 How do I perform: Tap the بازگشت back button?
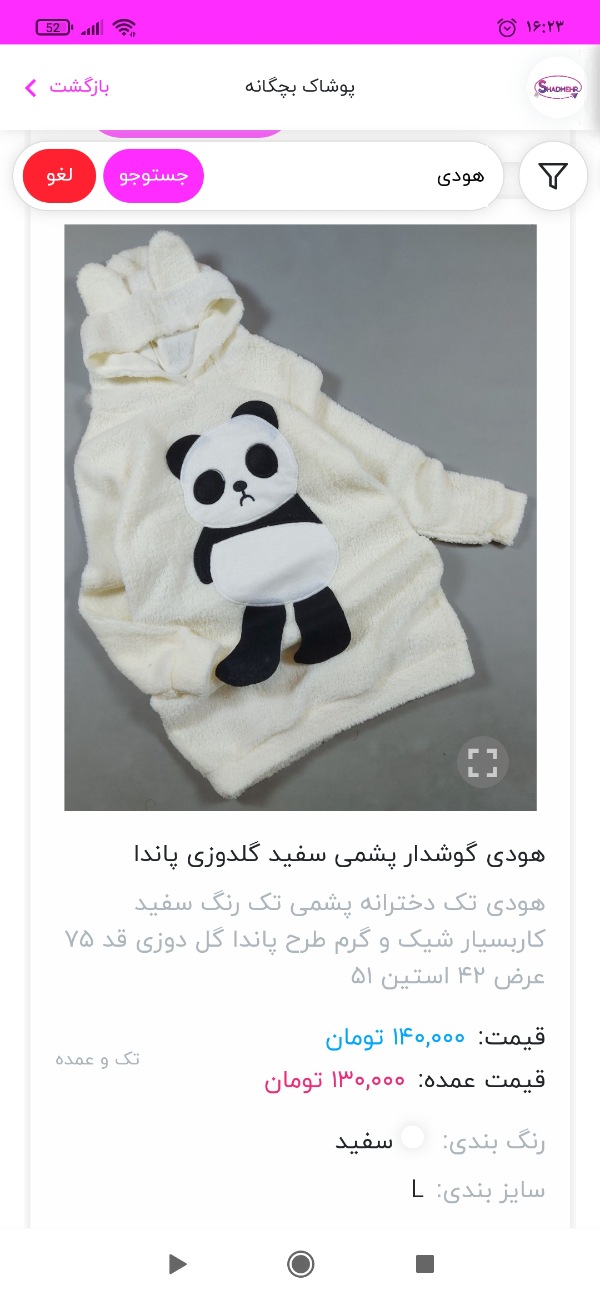tap(67, 87)
